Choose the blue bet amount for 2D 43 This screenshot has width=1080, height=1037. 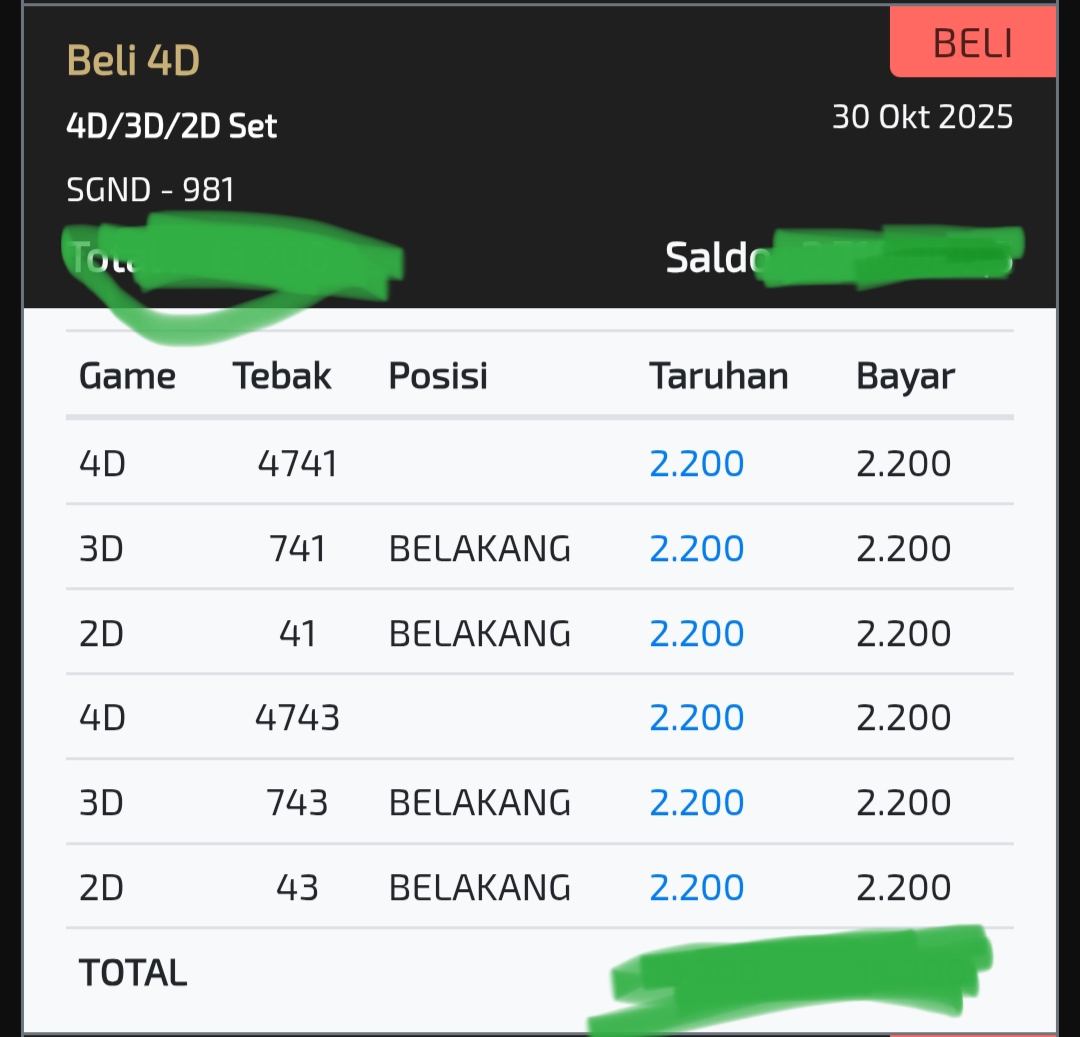pyautogui.click(x=697, y=888)
